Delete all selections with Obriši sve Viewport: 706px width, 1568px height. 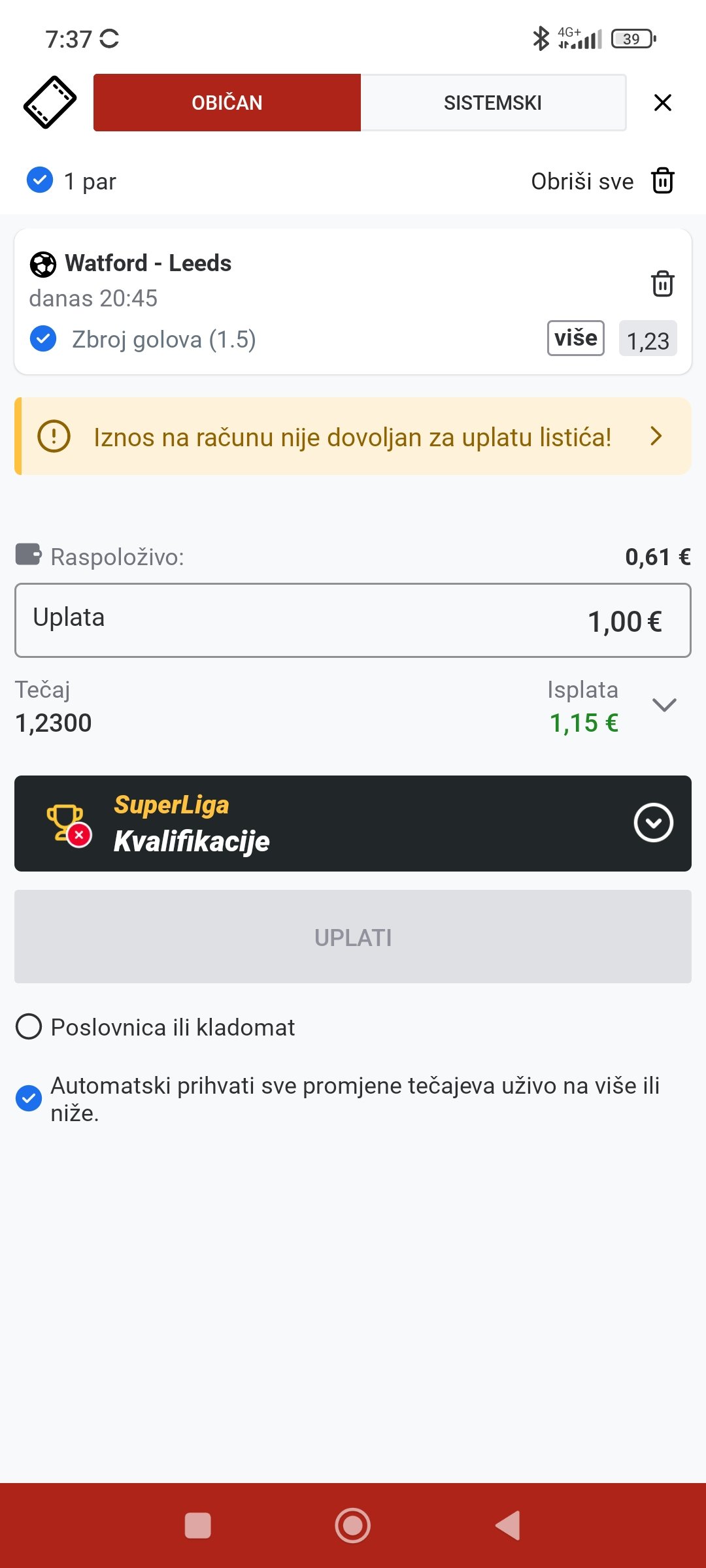click(x=602, y=181)
